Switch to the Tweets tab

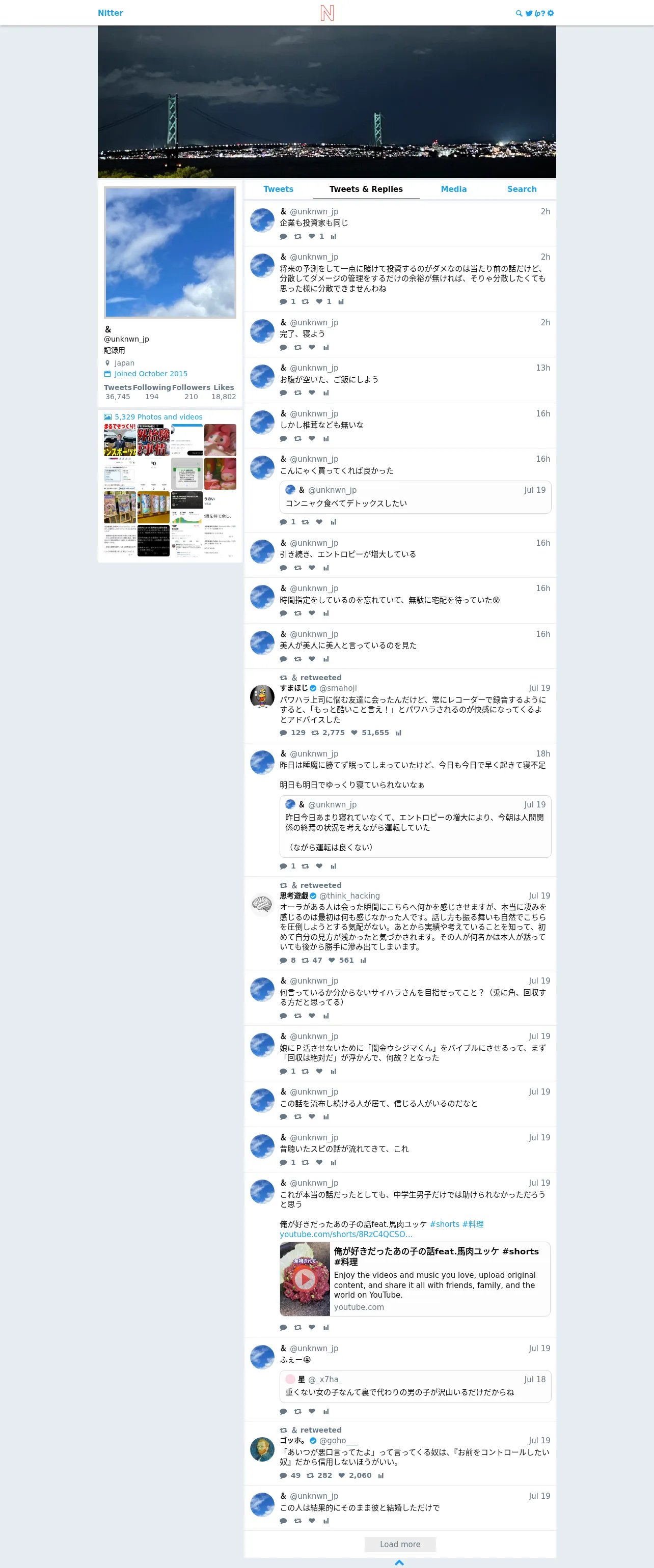(x=278, y=189)
